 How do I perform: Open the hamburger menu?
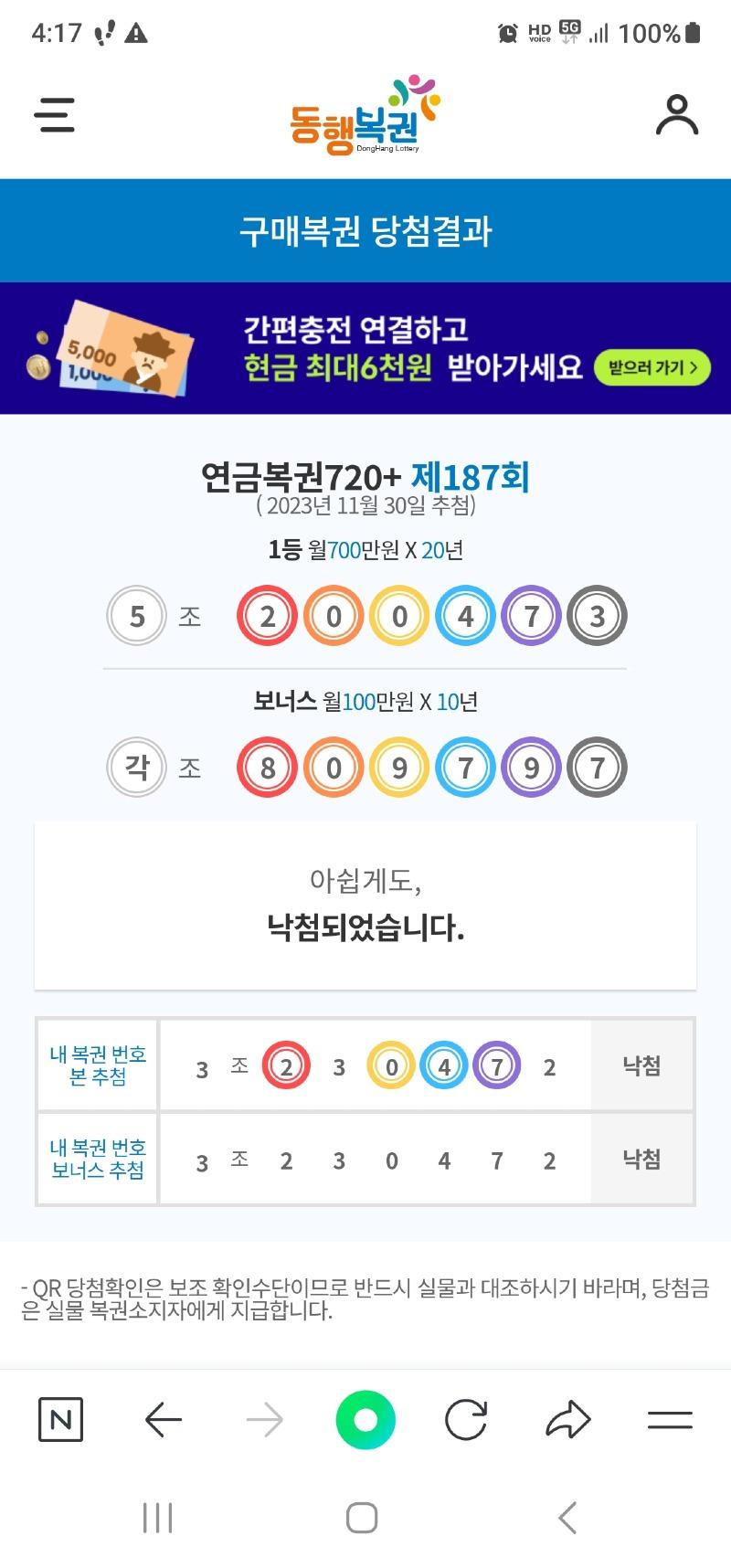coord(54,115)
